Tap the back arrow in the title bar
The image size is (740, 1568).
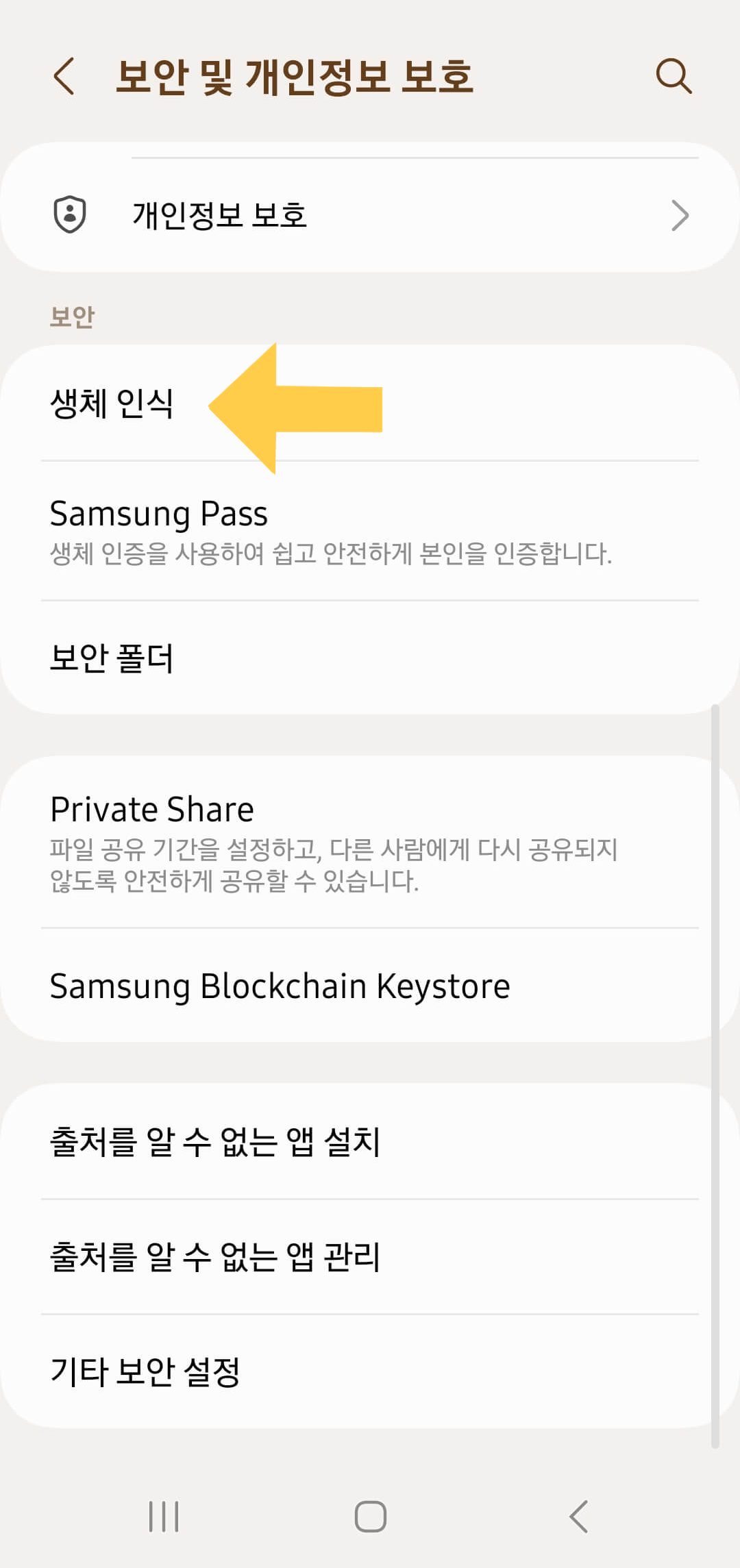[65, 77]
